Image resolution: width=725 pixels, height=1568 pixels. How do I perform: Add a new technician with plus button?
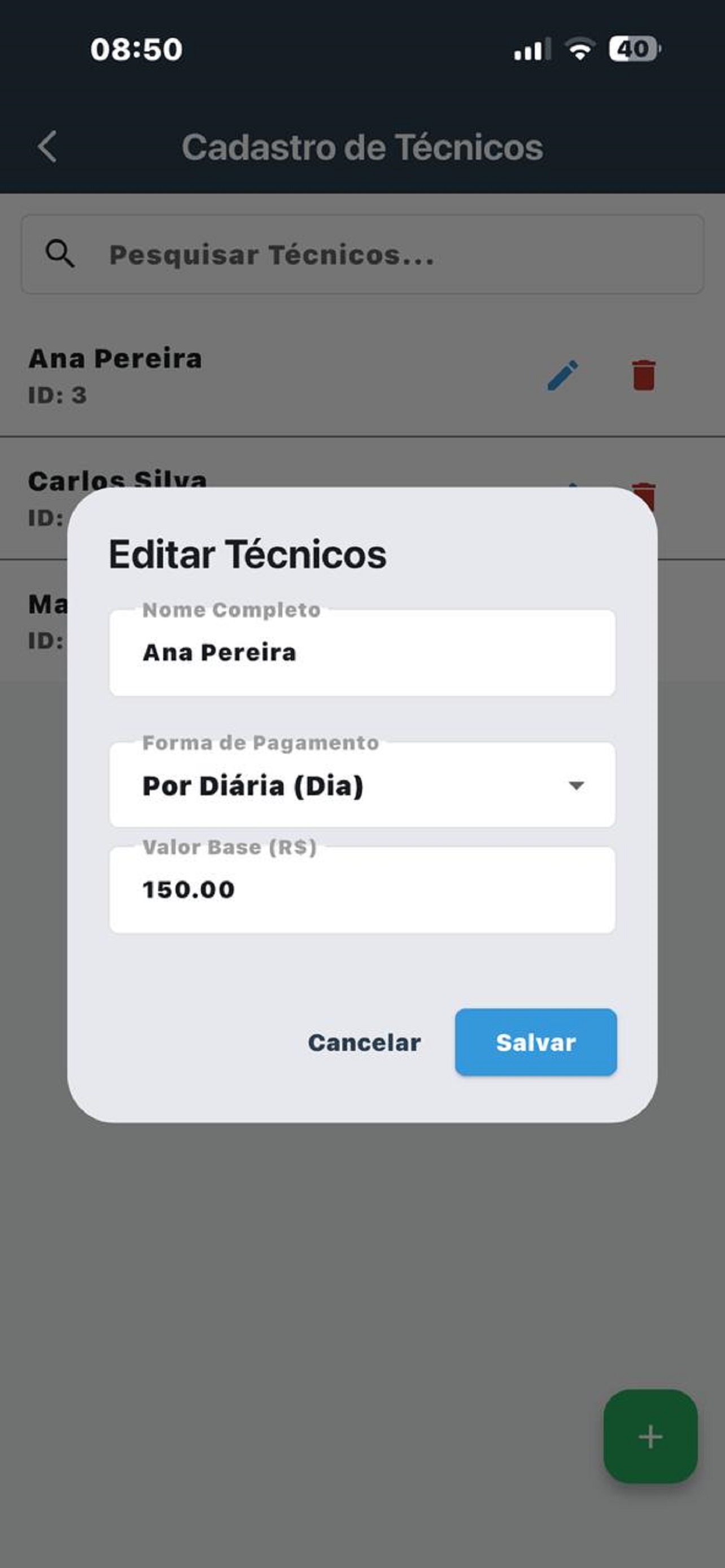[x=650, y=1436]
